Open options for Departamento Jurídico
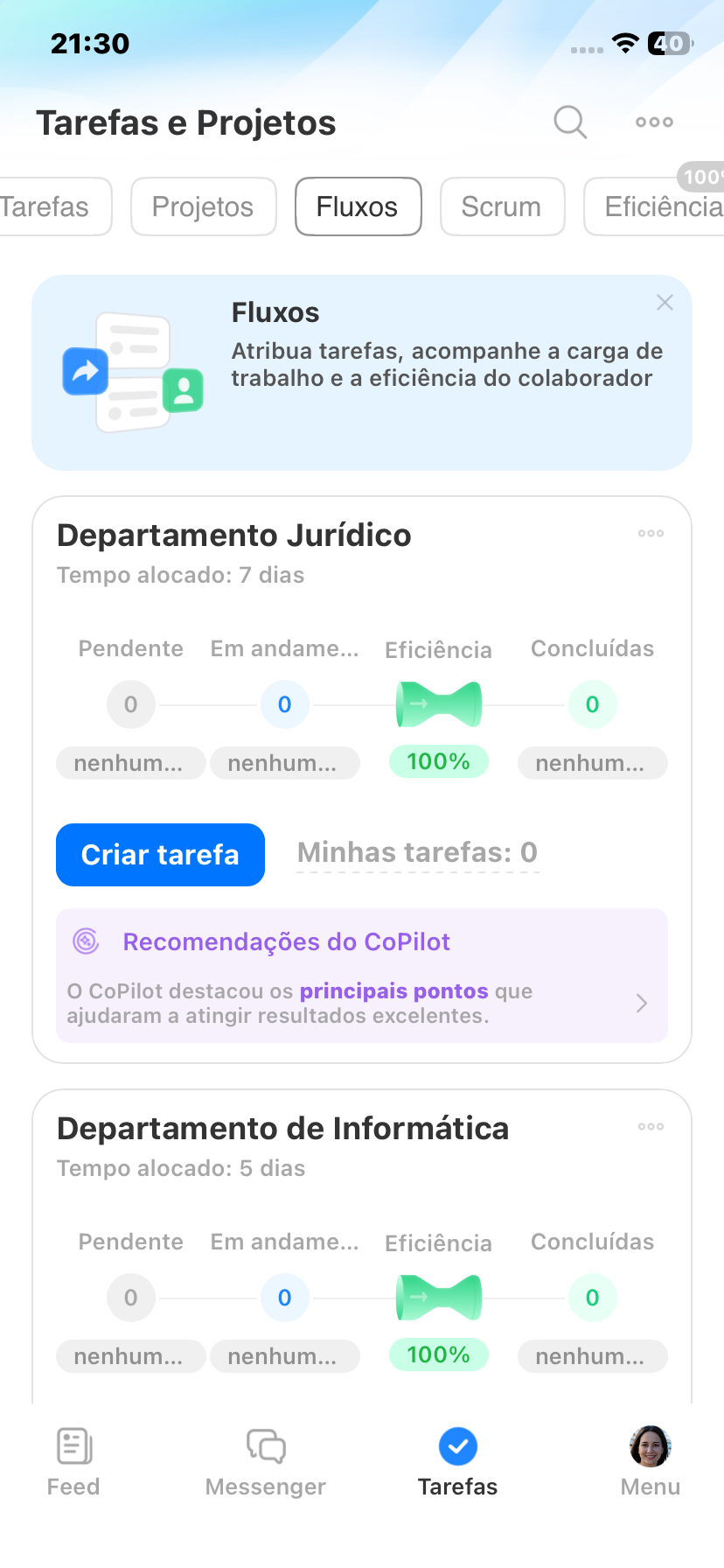The height and width of the screenshot is (1568, 724). click(x=651, y=534)
